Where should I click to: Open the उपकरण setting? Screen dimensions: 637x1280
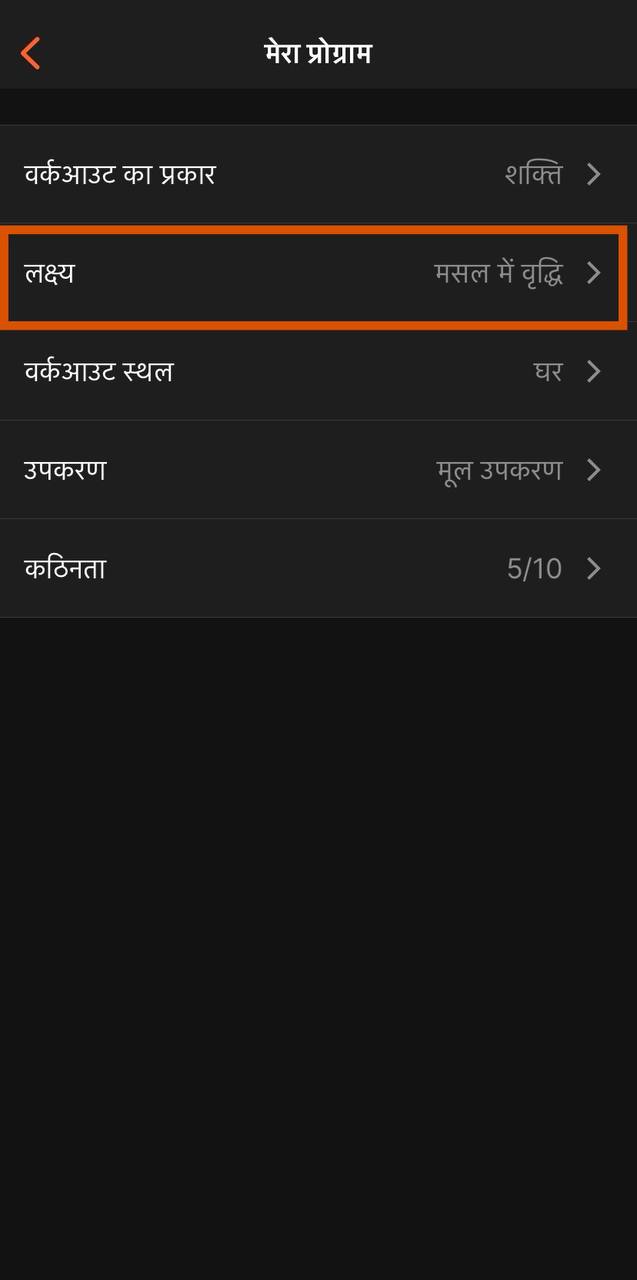tap(318, 469)
